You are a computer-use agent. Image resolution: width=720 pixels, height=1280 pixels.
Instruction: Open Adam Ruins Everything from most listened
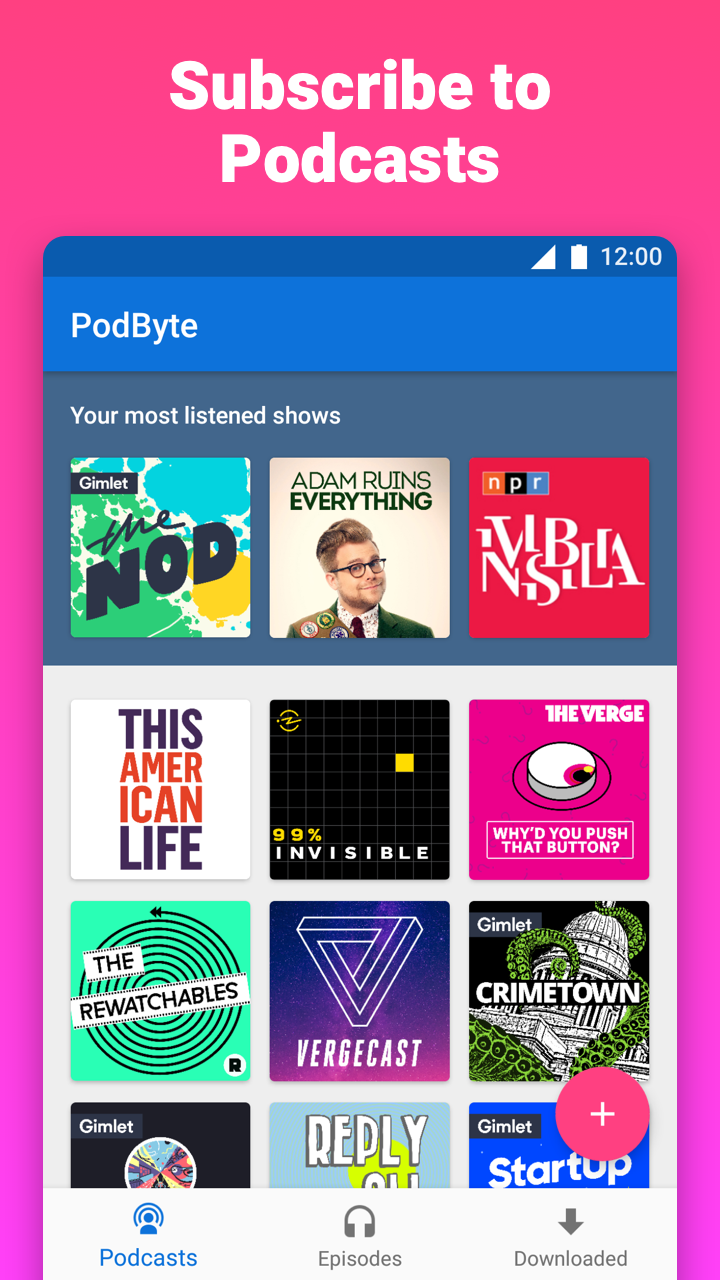point(359,547)
